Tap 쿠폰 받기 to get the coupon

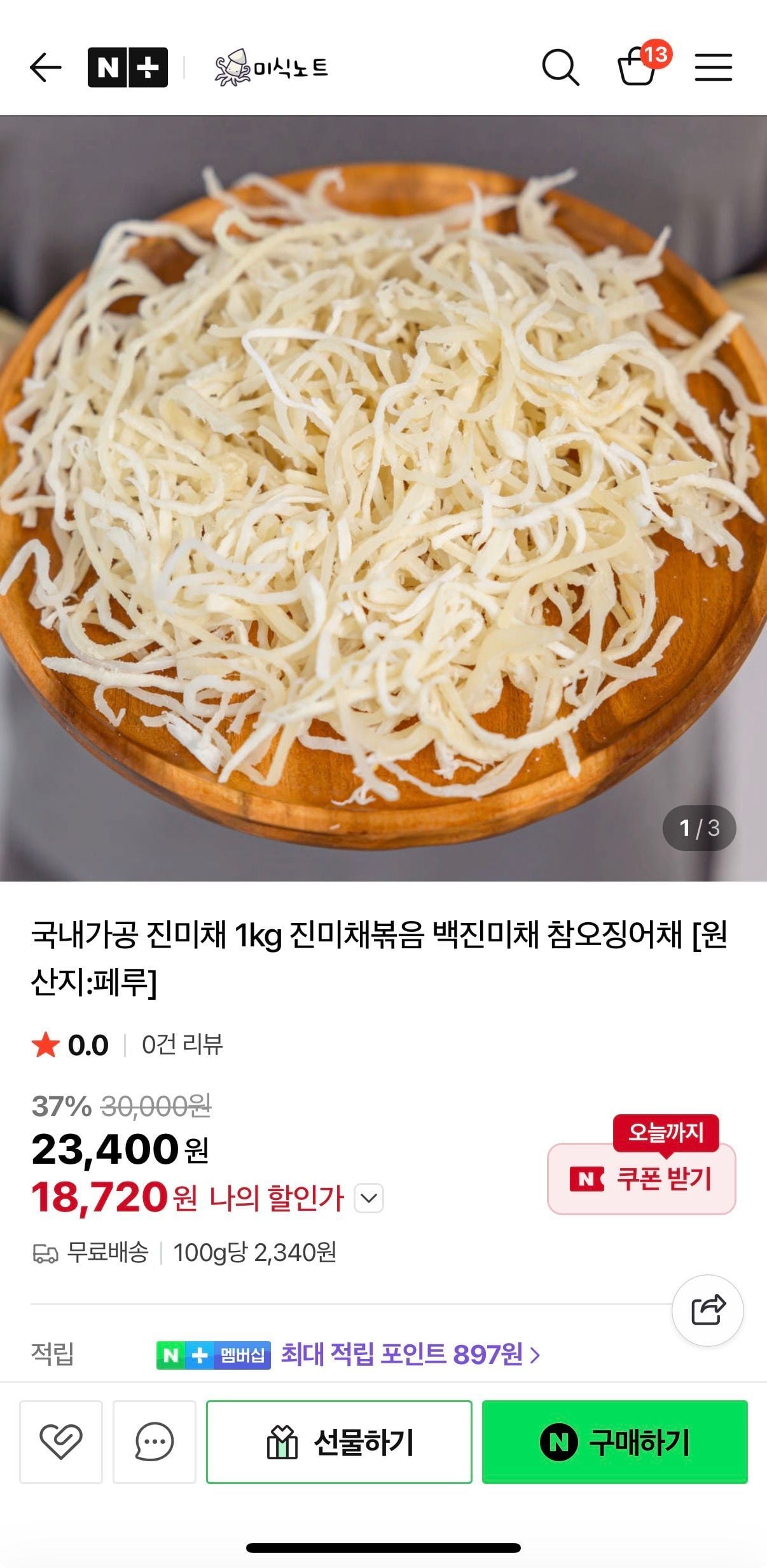click(x=641, y=1179)
